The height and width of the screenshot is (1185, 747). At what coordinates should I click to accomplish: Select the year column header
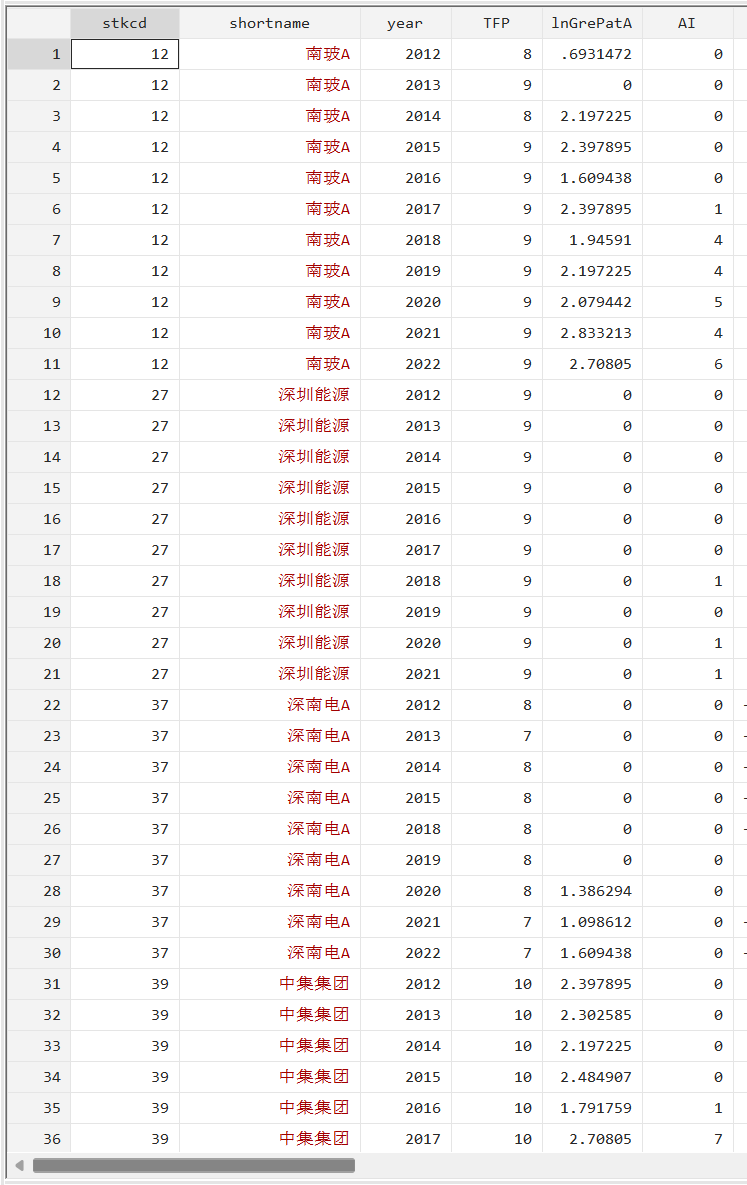pyautogui.click(x=405, y=23)
